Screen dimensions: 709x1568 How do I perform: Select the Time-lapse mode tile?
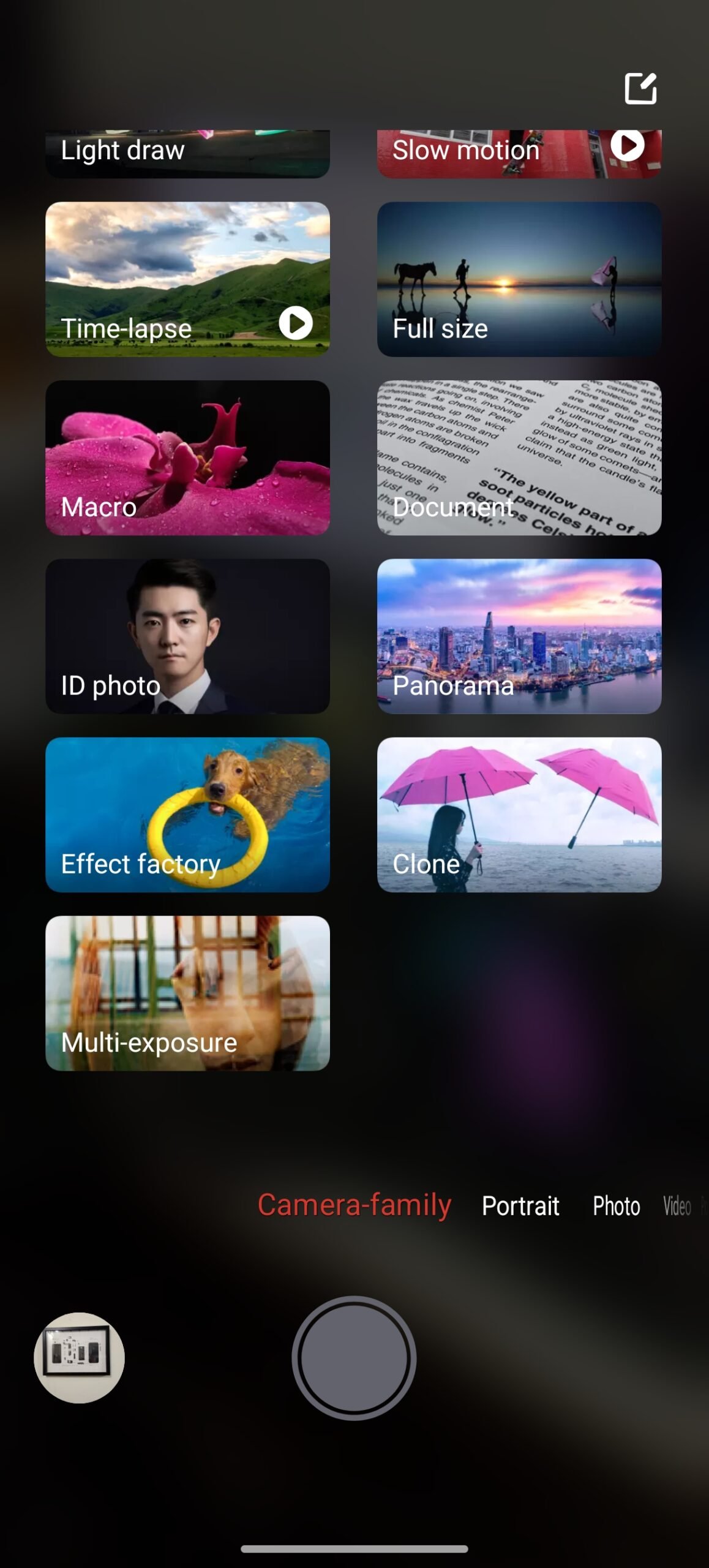187,279
